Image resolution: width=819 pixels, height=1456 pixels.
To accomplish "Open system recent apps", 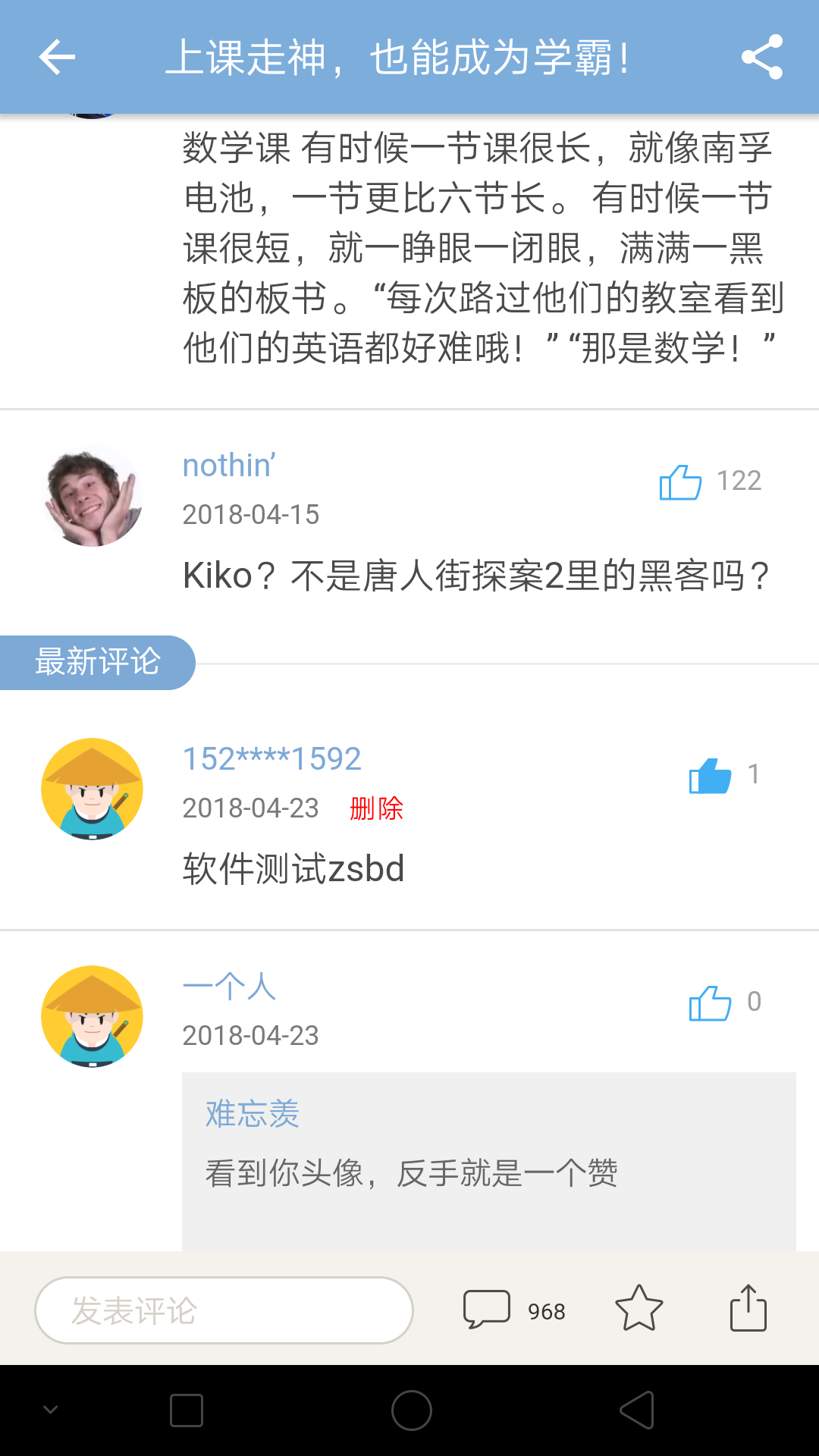I will [187, 1410].
